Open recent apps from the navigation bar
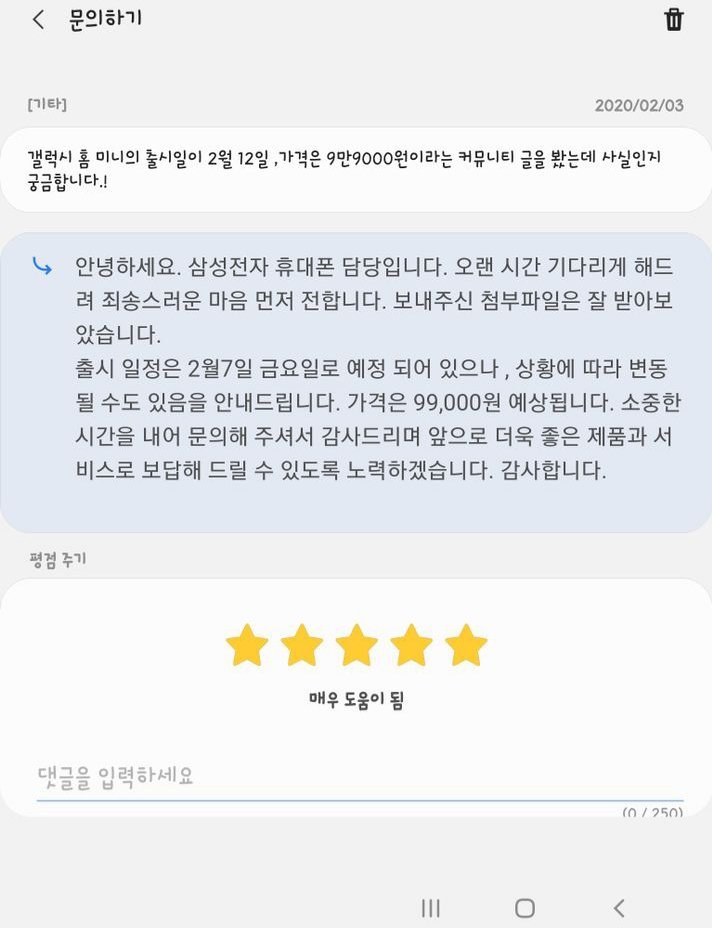The width and height of the screenshot is (712, 928). coord(430,908)
